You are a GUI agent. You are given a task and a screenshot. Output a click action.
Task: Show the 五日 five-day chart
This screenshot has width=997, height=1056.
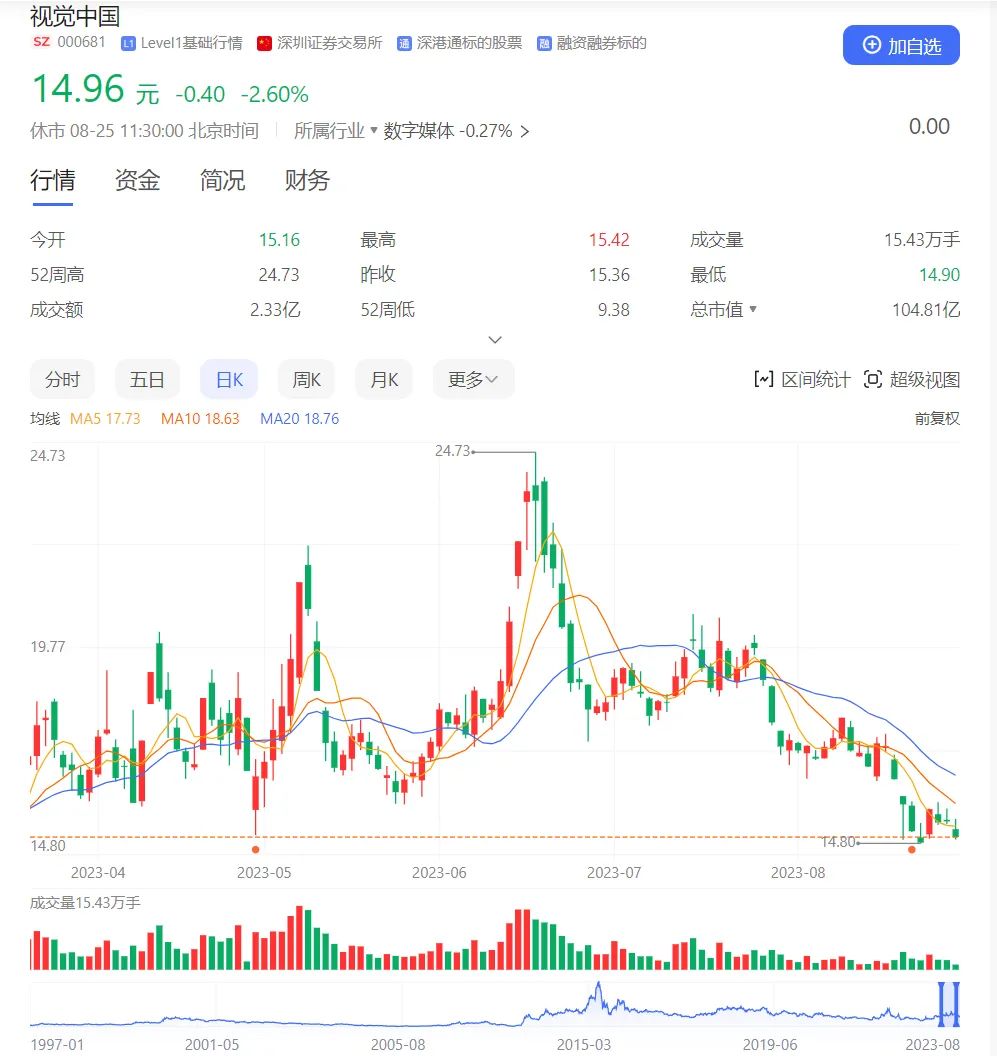click(147, 380)
